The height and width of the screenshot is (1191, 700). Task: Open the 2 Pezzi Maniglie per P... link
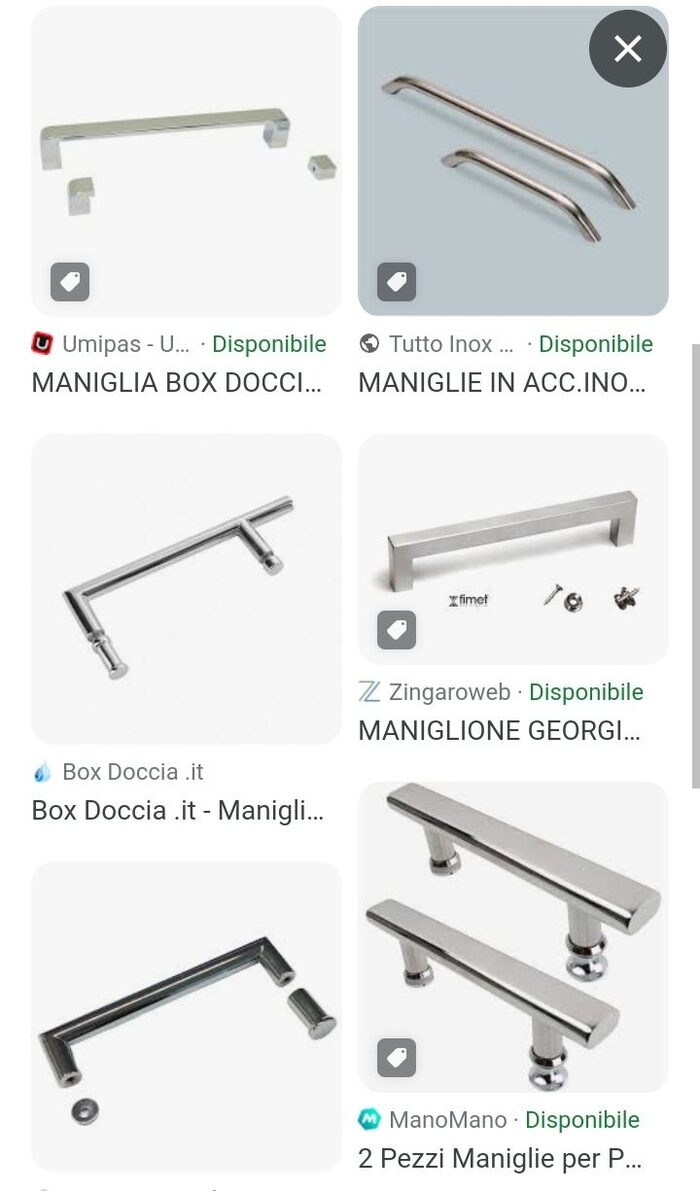click(498, 1159)
